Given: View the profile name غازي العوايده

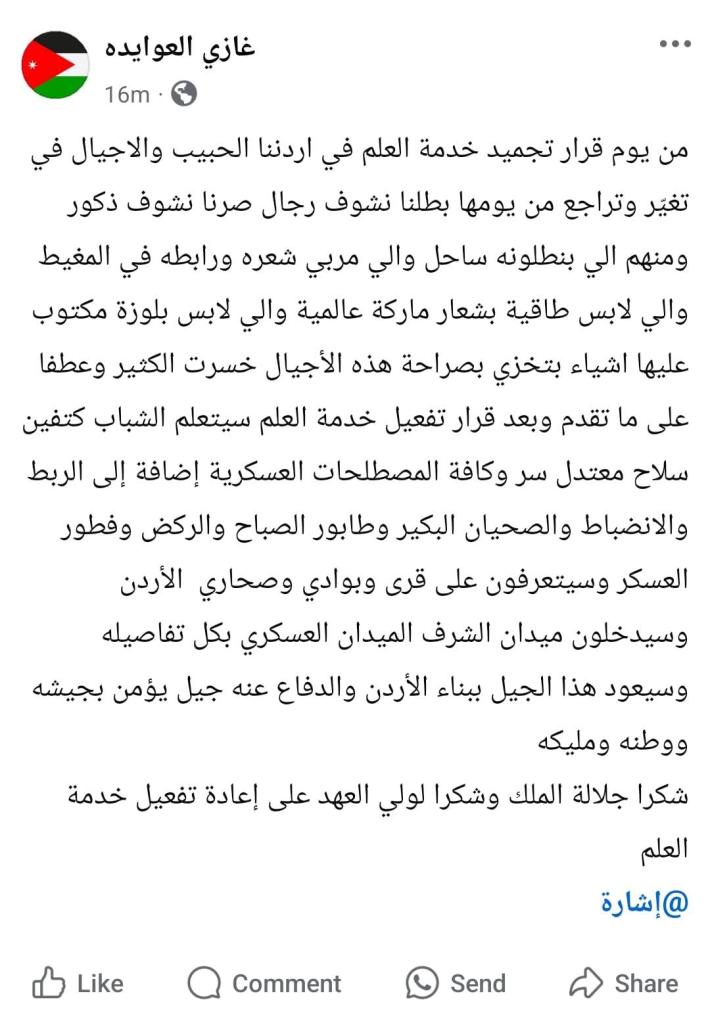Looking at the screenshot, I should [x=179, y=46].
